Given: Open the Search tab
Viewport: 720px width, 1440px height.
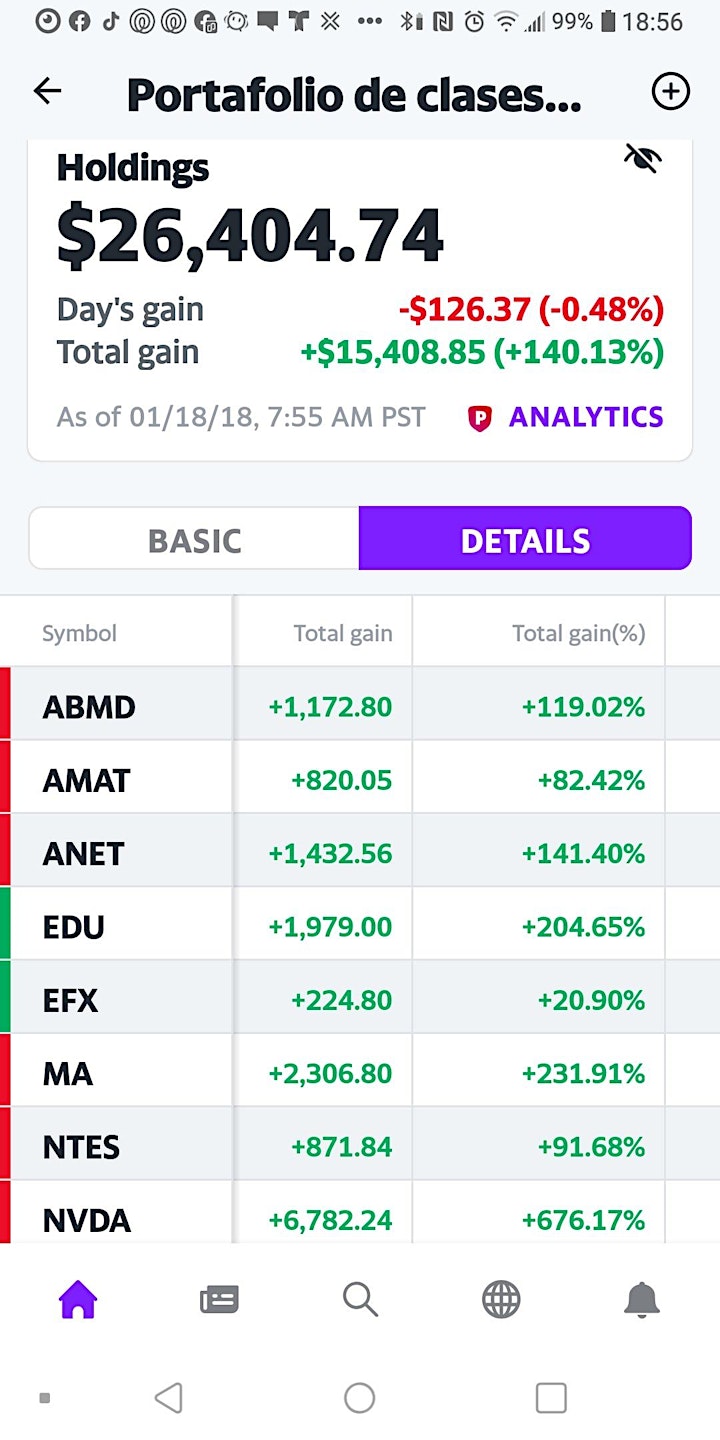Looking at the screenshot, I should [360, 1300].
